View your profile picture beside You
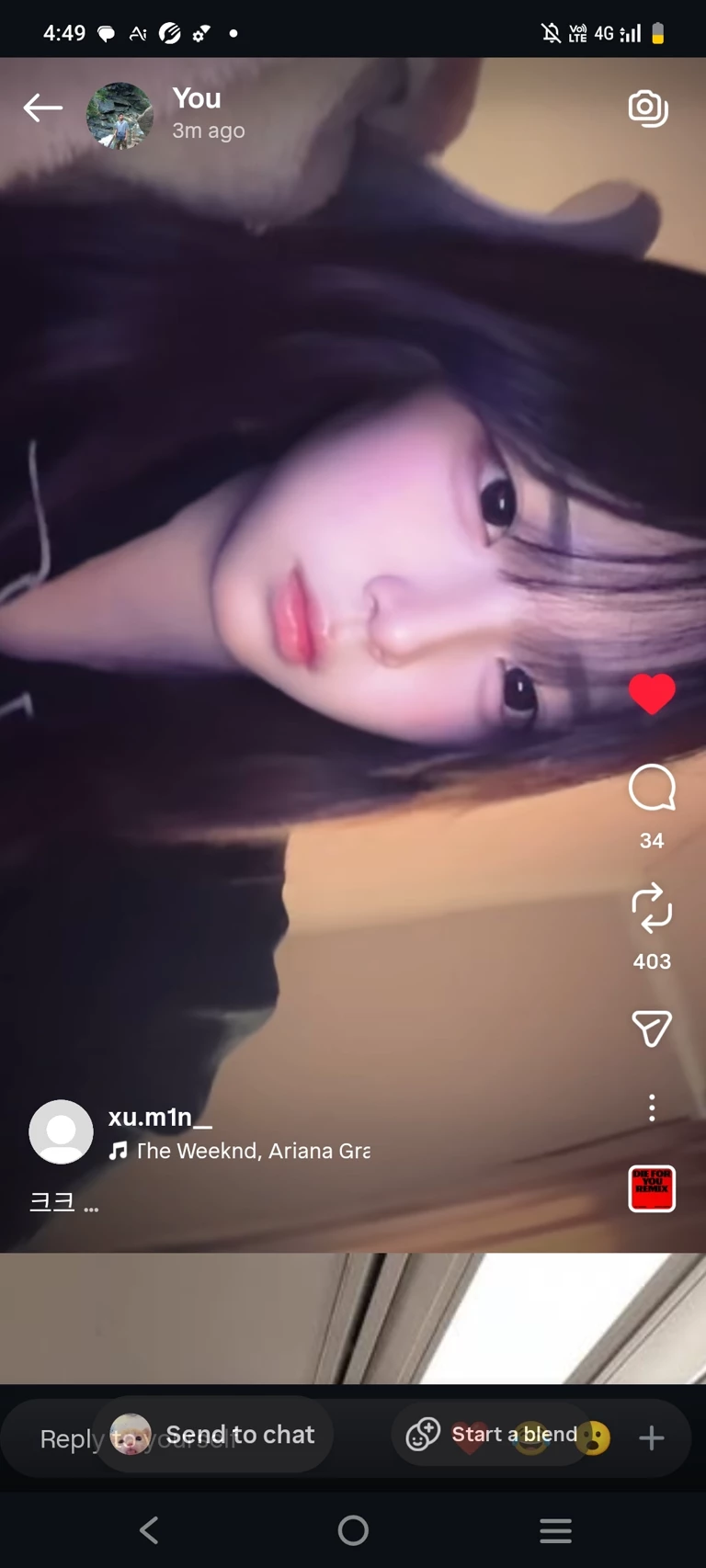 (x=120, y=116)
